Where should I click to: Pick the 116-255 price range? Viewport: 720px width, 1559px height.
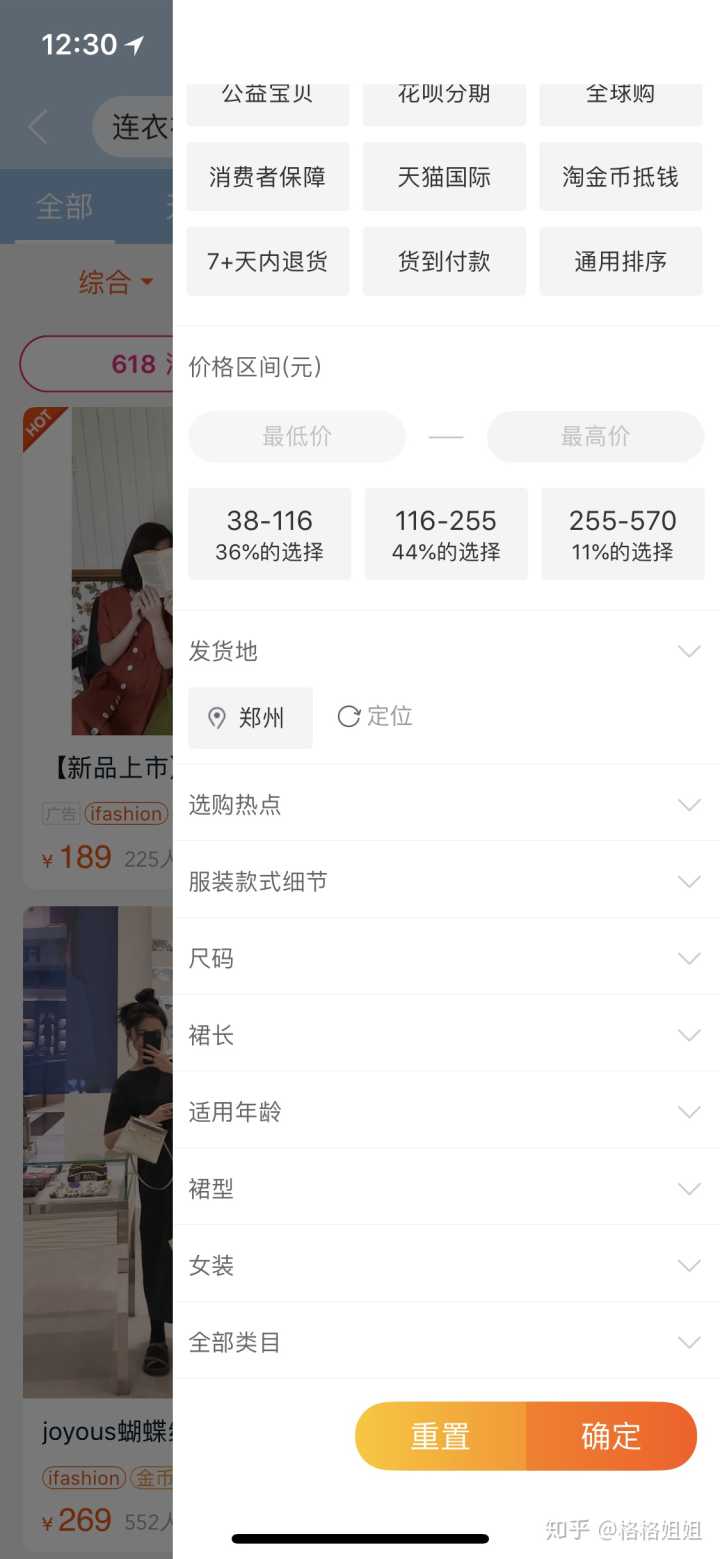click(x=446, y=534)
